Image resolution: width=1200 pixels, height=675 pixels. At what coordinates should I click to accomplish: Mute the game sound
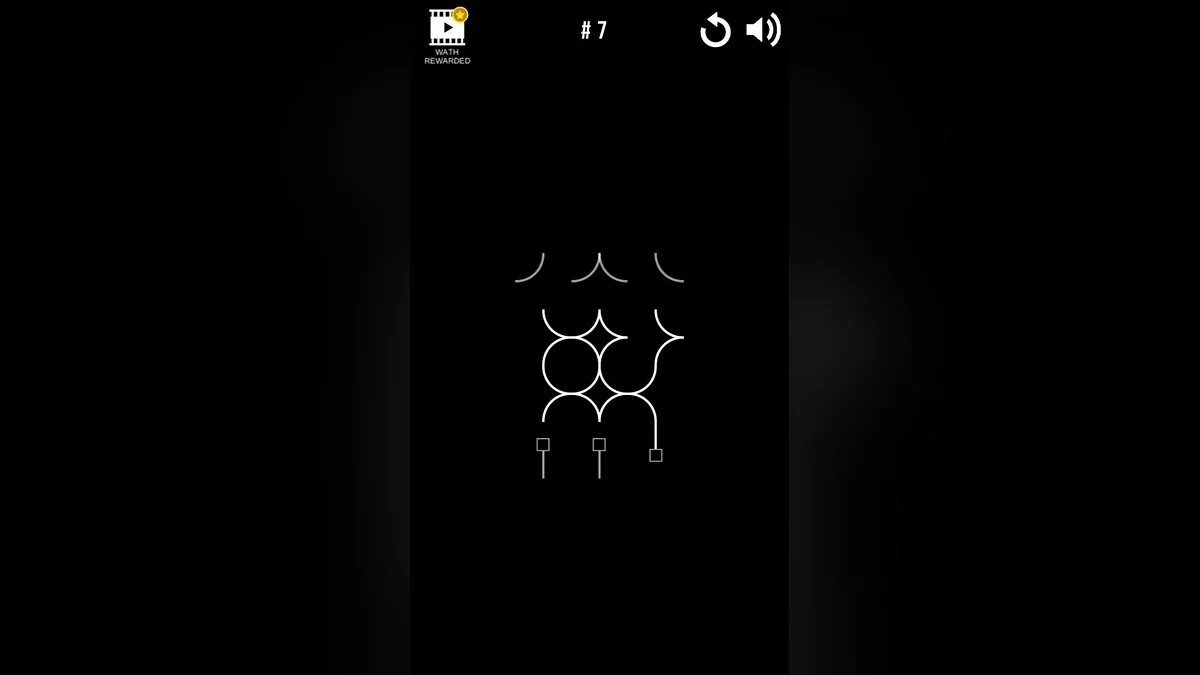click(763, 30)
